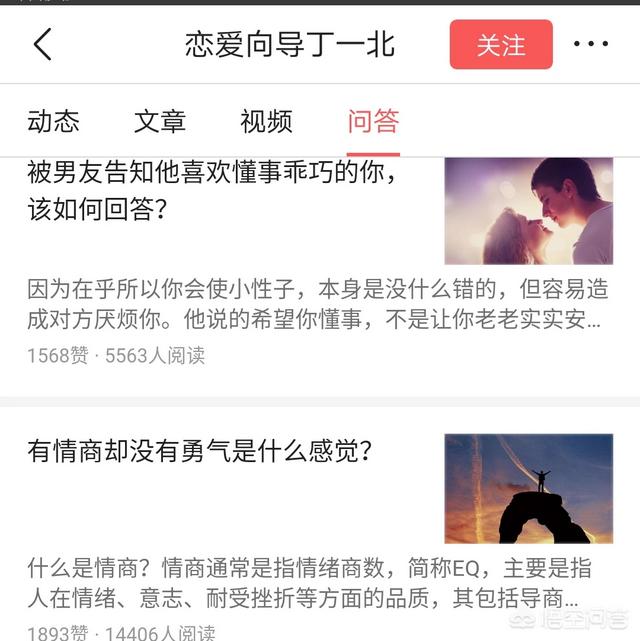Open the question 有情商却没有勇气是什么感觉

pyautogui.click(x=200, y=452)
